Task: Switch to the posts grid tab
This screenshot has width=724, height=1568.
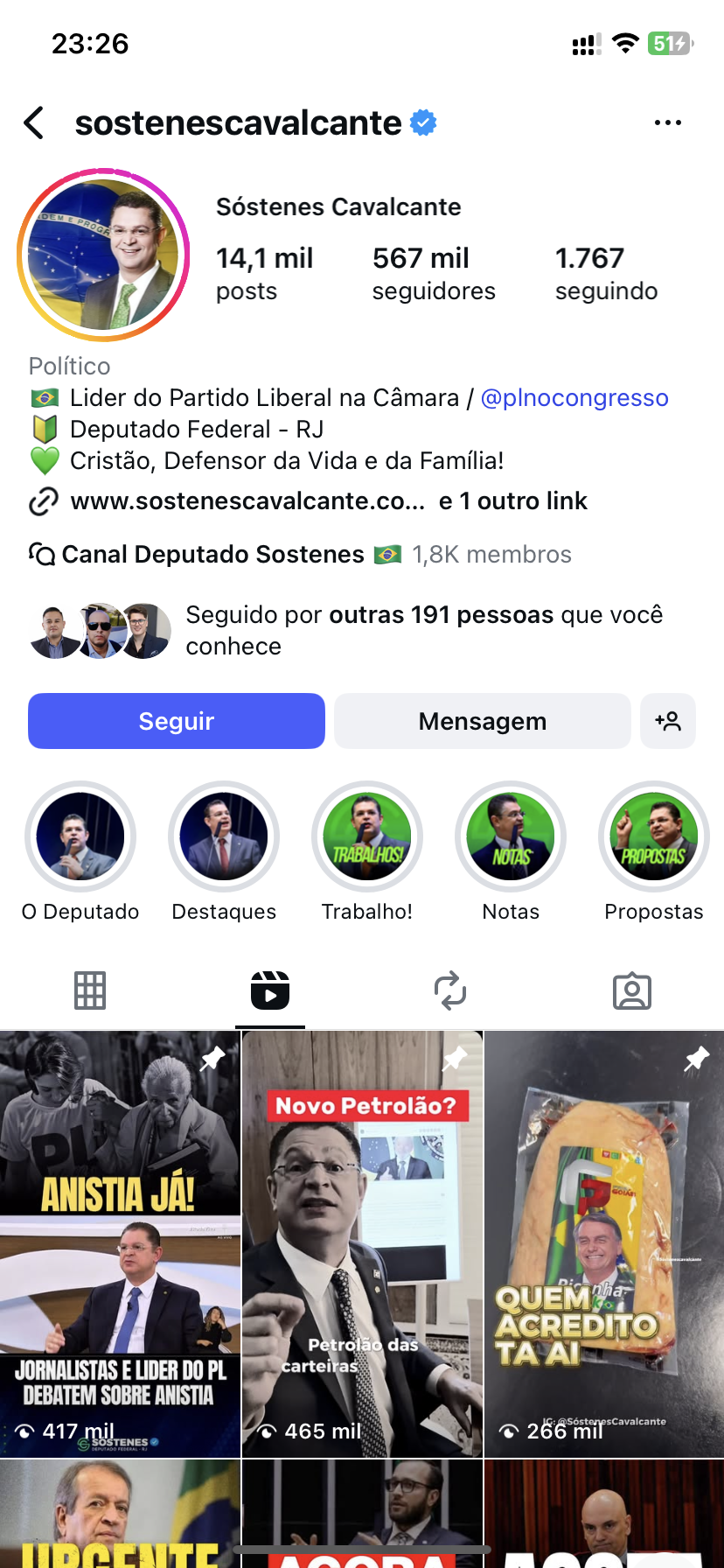Action: pos(90,990)
